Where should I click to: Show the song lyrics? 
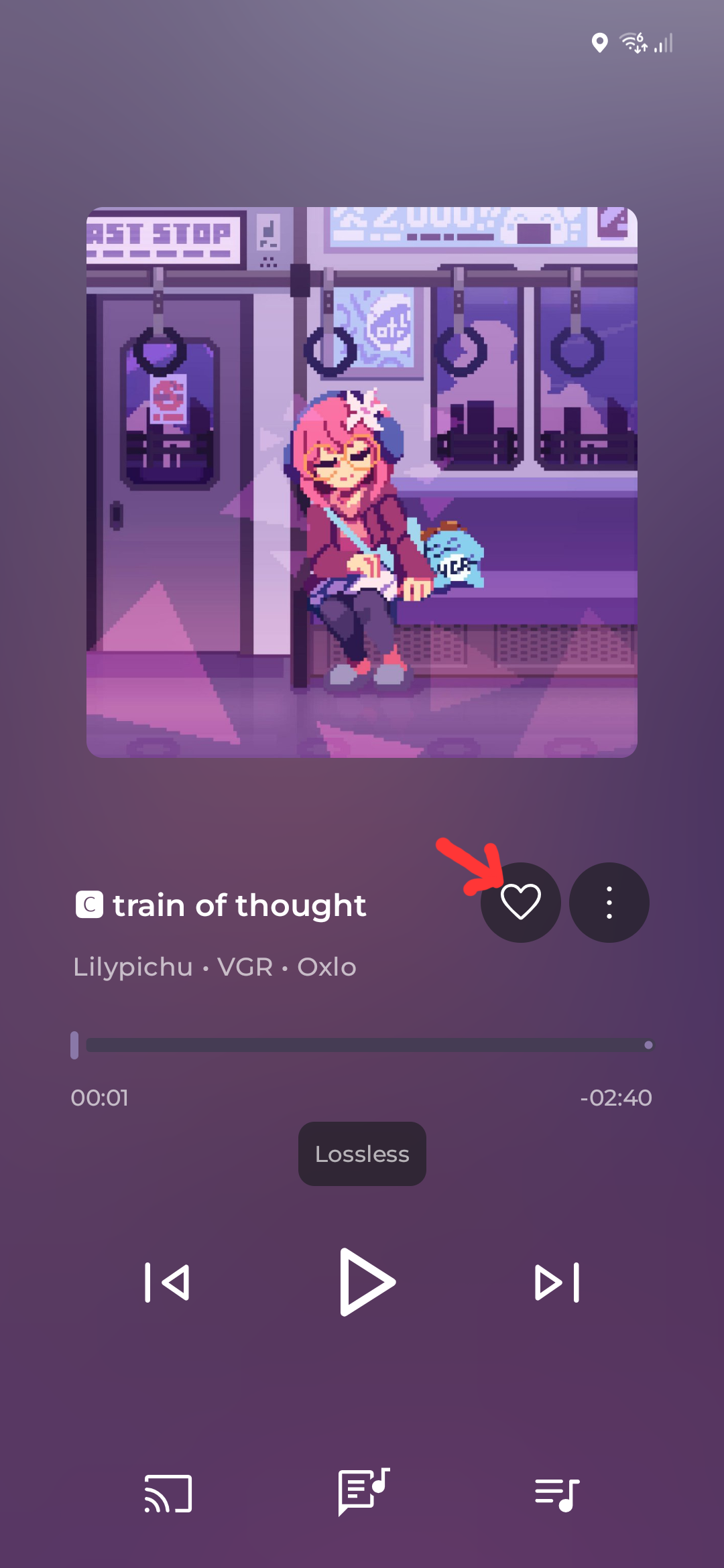[363, 1492]
